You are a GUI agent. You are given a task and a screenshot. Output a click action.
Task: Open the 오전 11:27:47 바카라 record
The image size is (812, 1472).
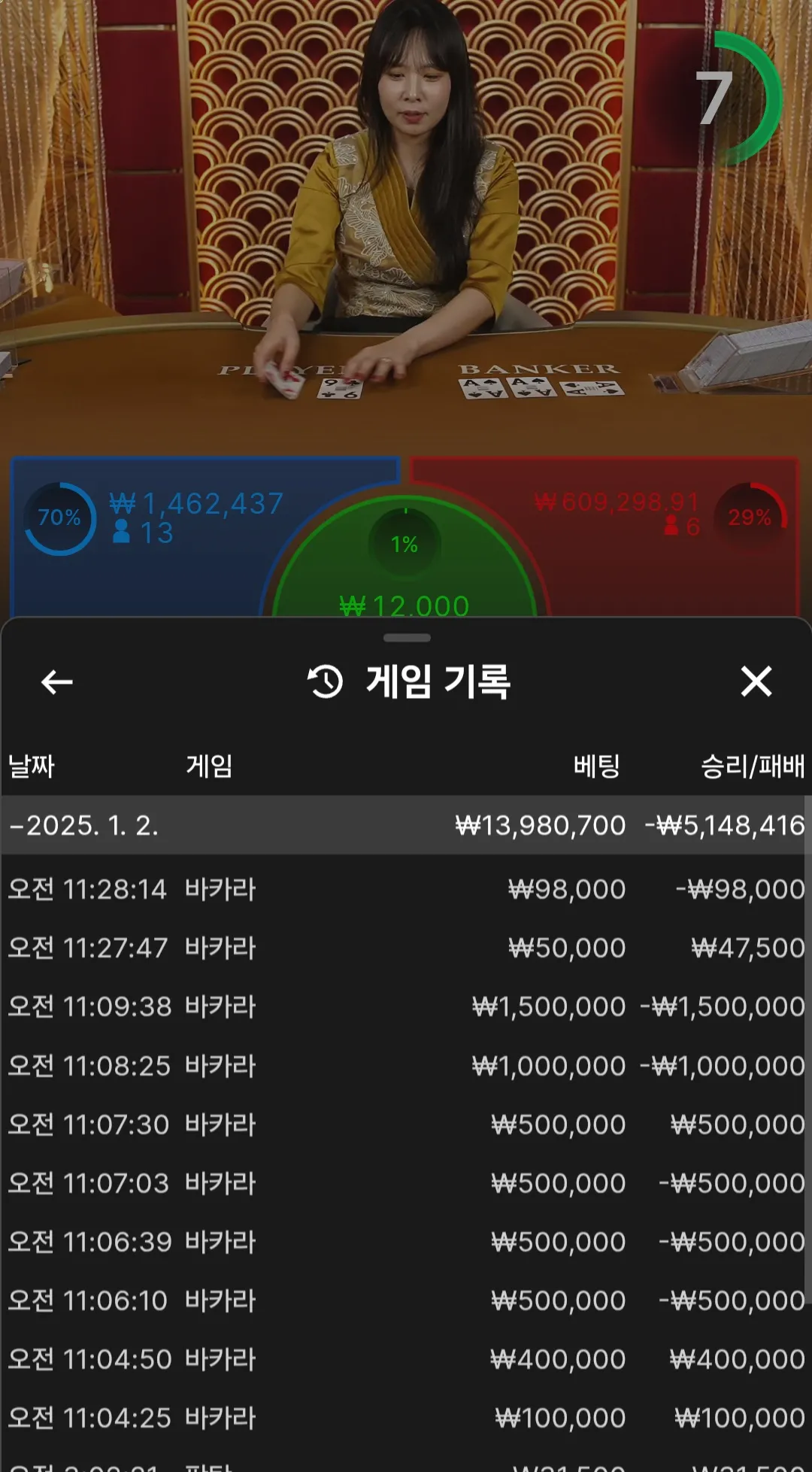[x=406, y=948]
